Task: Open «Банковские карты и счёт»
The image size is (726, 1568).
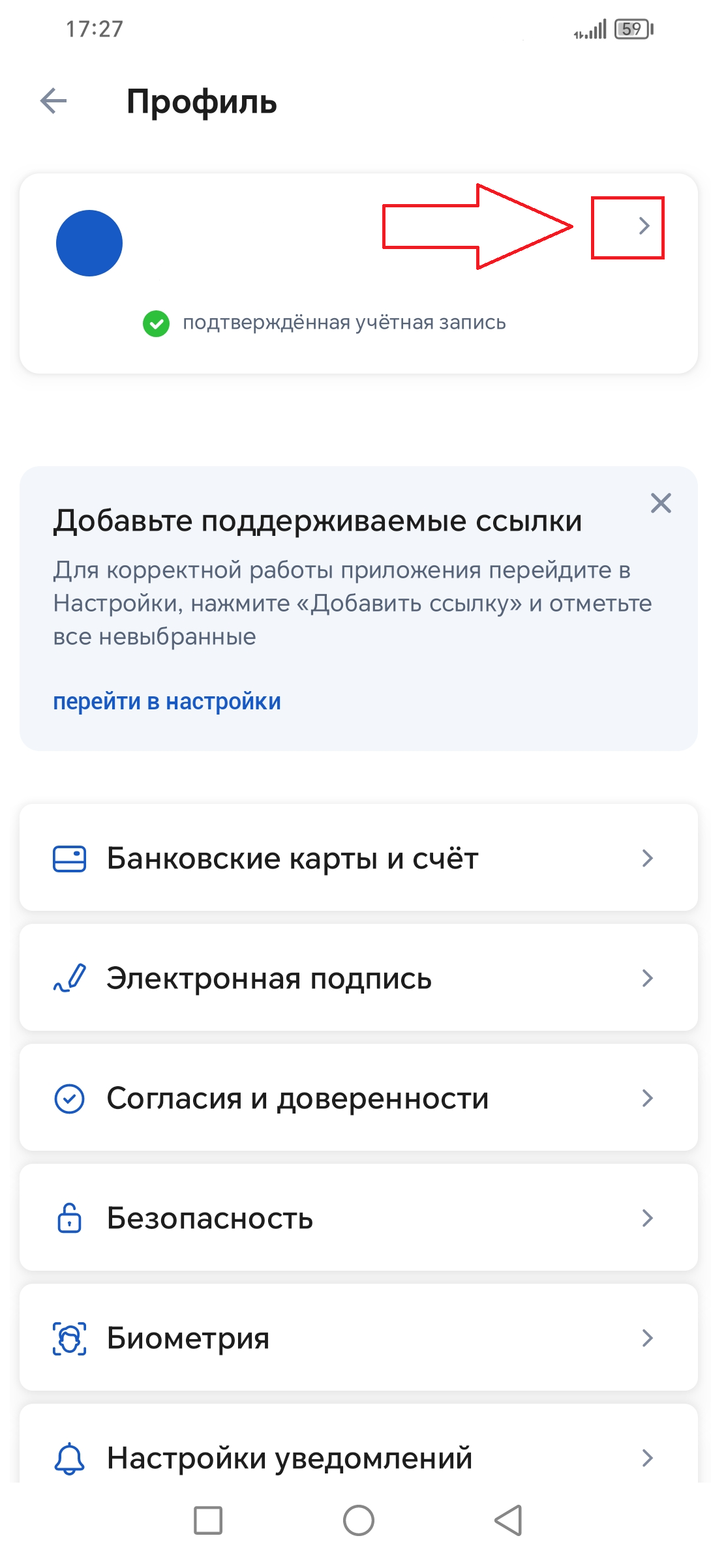Action: point(359,857)
